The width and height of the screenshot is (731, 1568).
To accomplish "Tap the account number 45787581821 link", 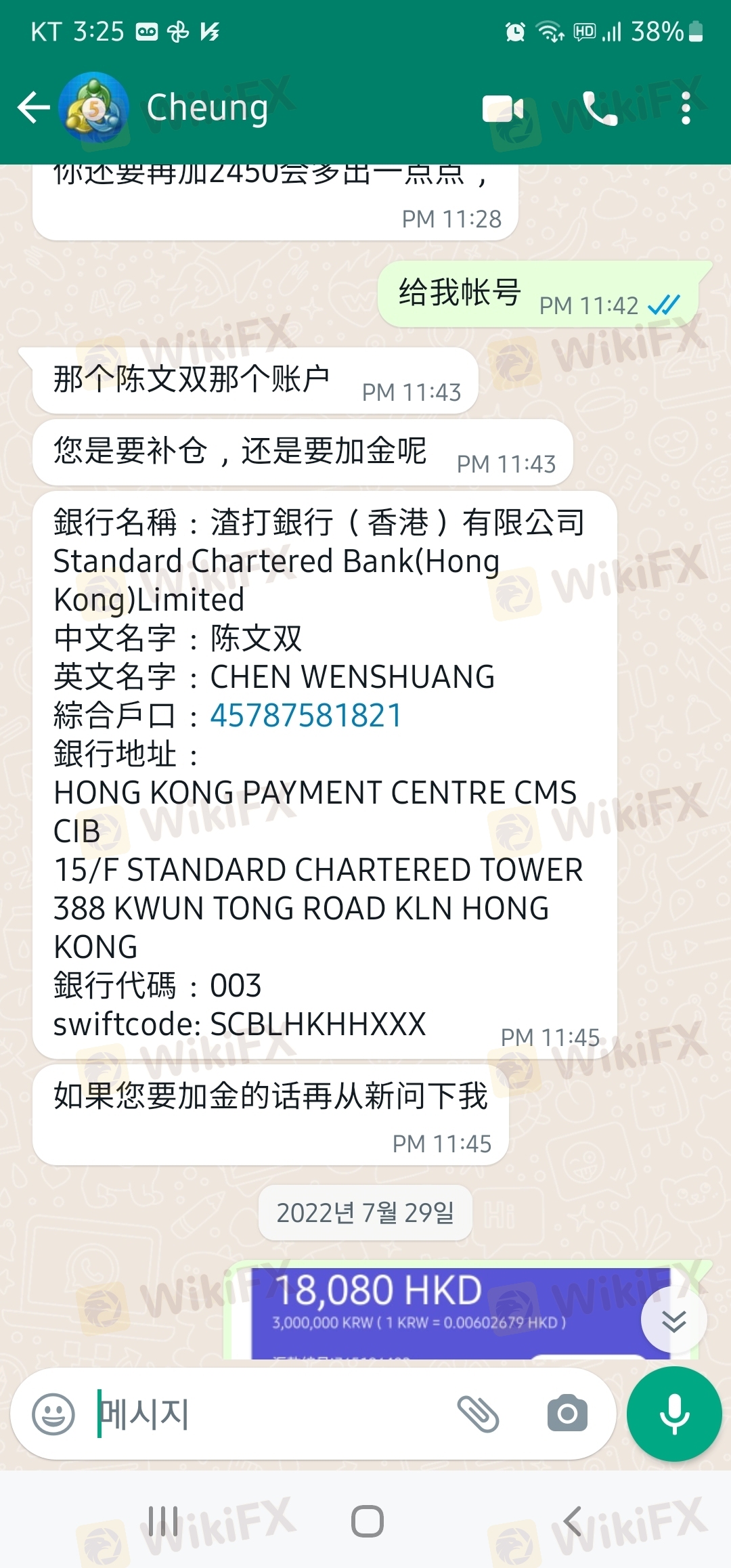I will coord(306,716).
